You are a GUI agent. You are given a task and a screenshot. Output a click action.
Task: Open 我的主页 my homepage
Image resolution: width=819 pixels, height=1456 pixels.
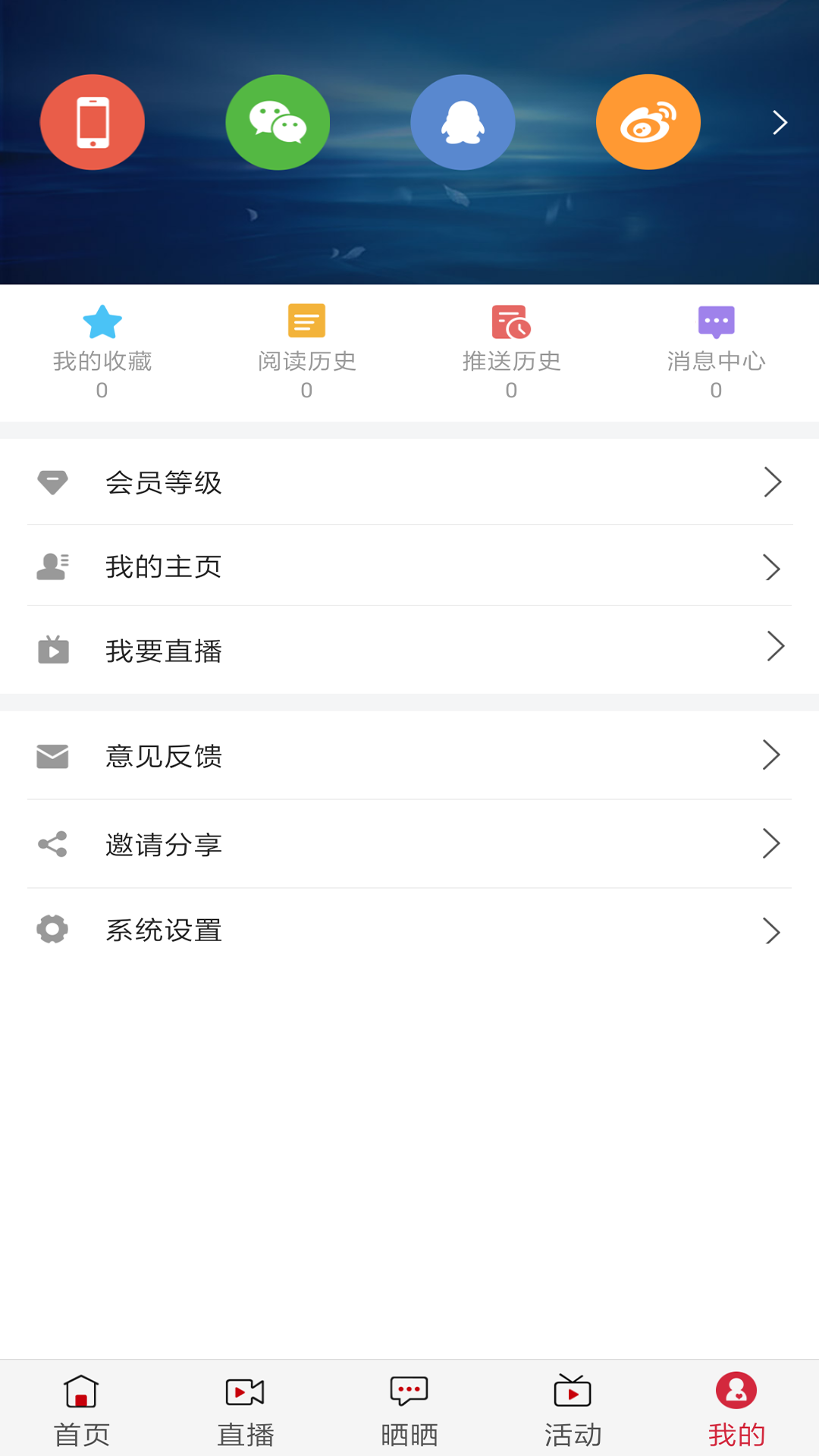tap(164, 566)
